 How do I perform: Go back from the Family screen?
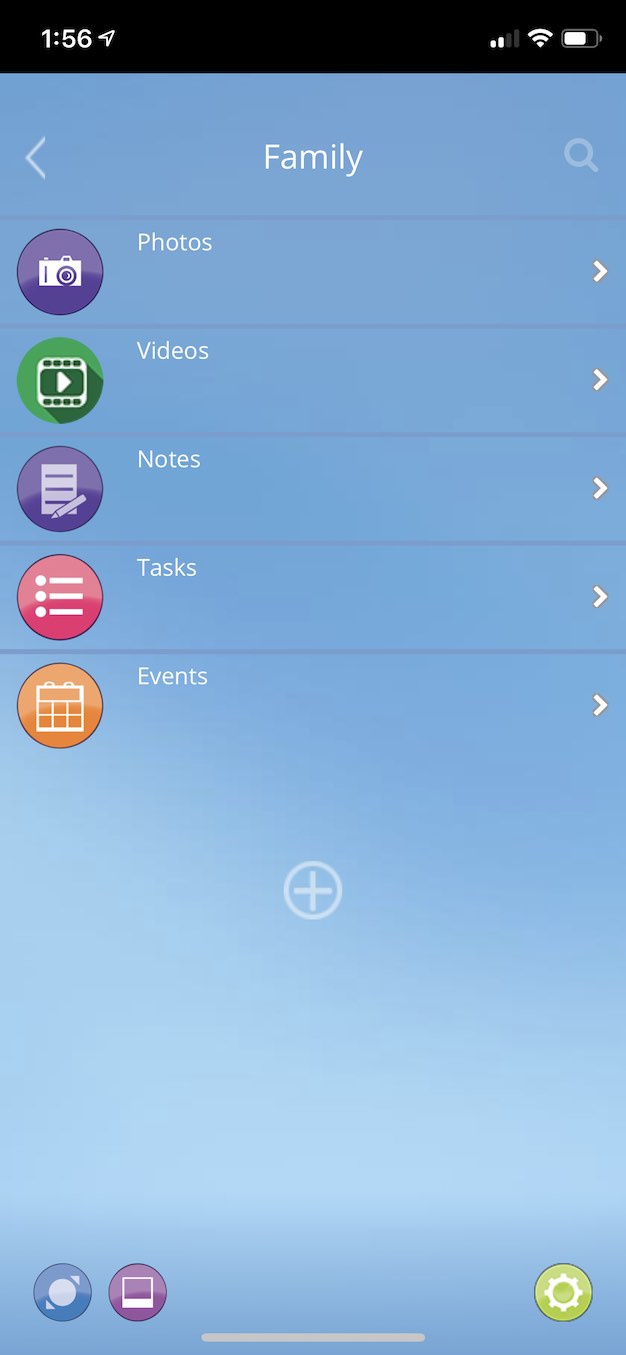pyautogui.click(x=36, y=158)
